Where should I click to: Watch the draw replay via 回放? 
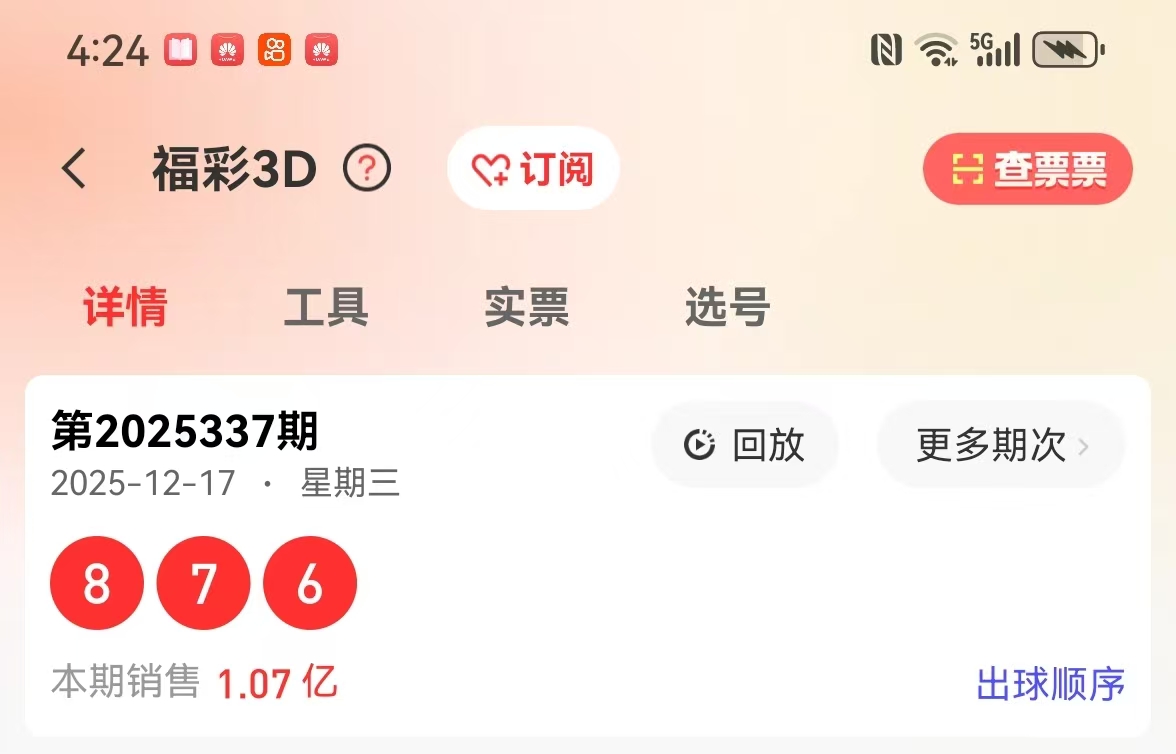pos(745,445)
